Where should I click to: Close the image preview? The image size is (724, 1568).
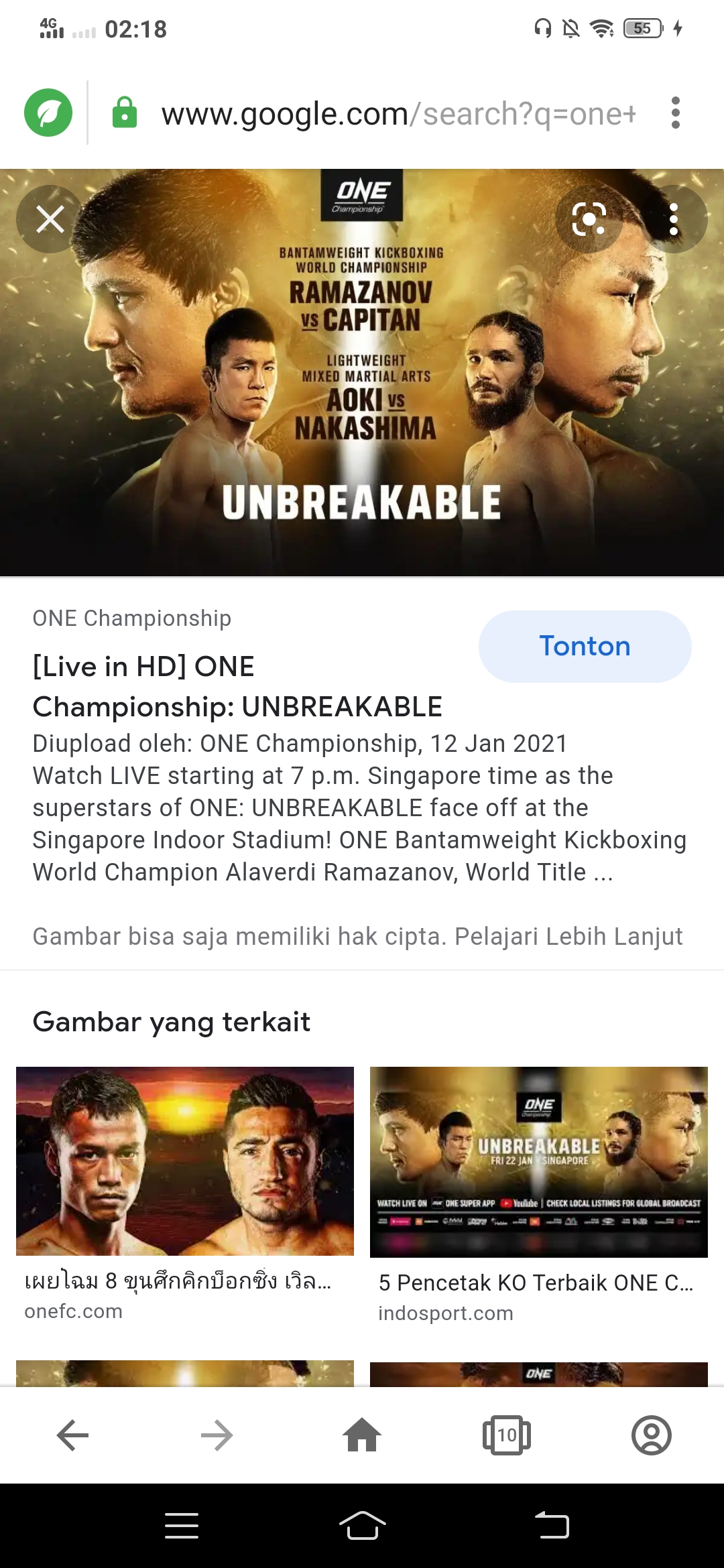[x=50, y=219]
